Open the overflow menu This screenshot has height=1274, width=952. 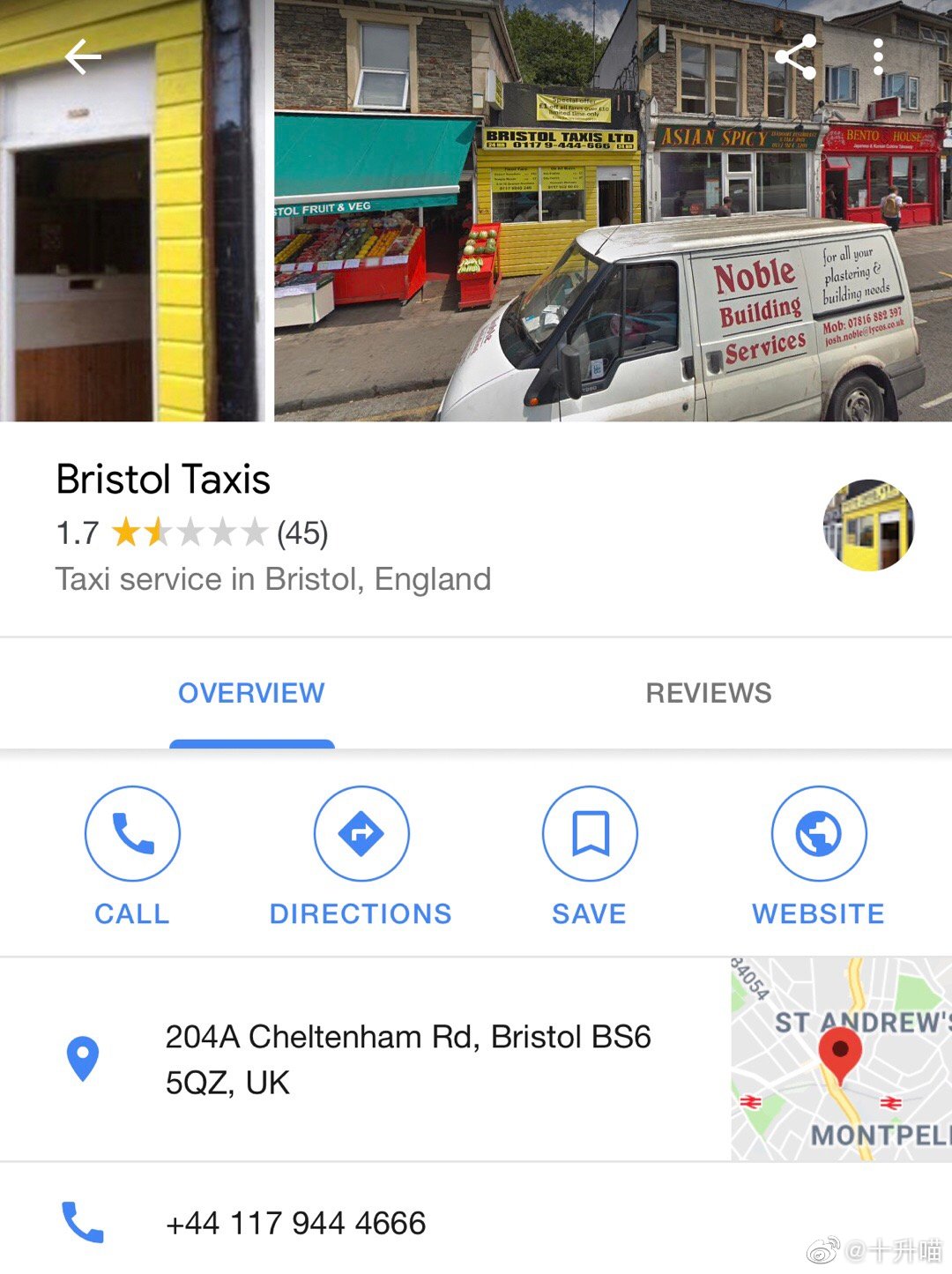[878, 57]
